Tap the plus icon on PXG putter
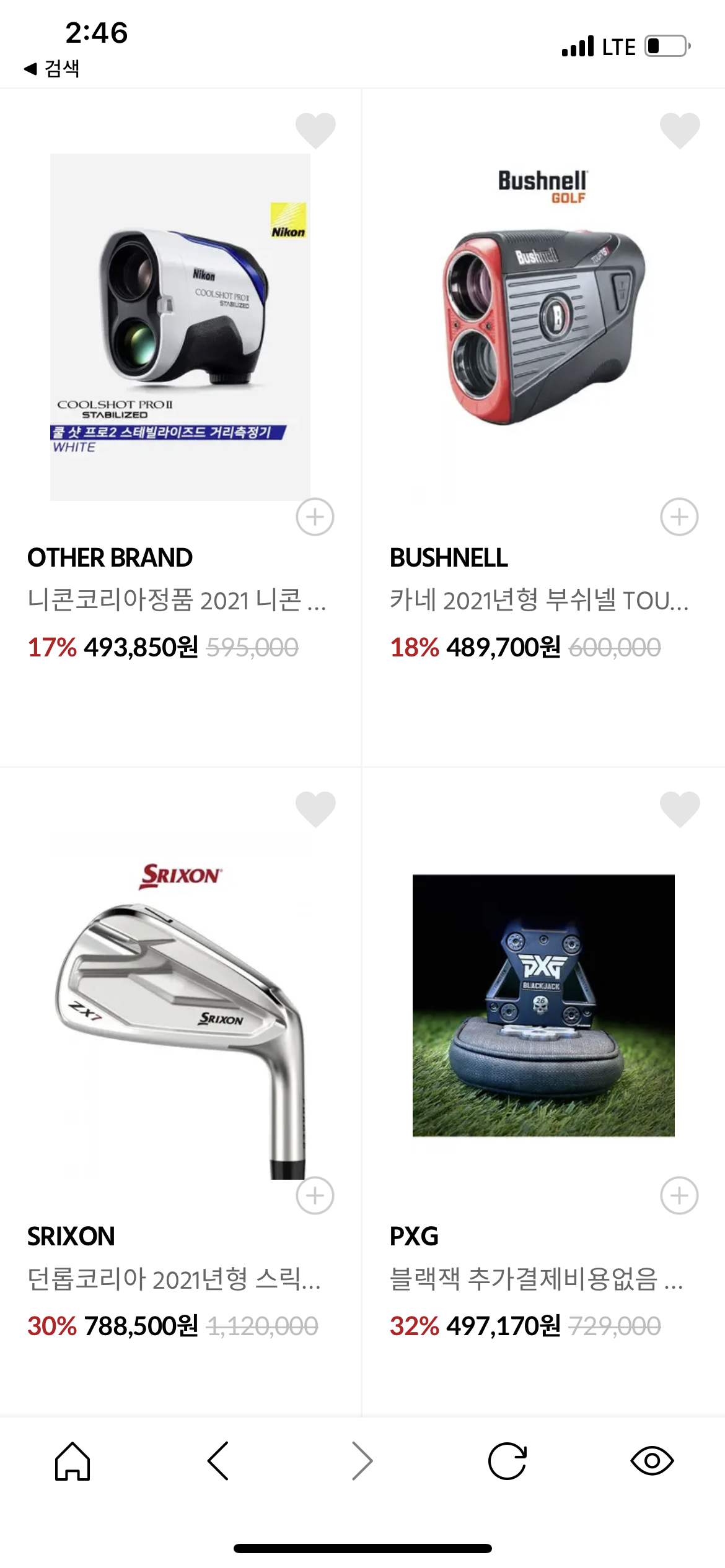The height and width of the screenshot is (1568, 725). 679,1195
